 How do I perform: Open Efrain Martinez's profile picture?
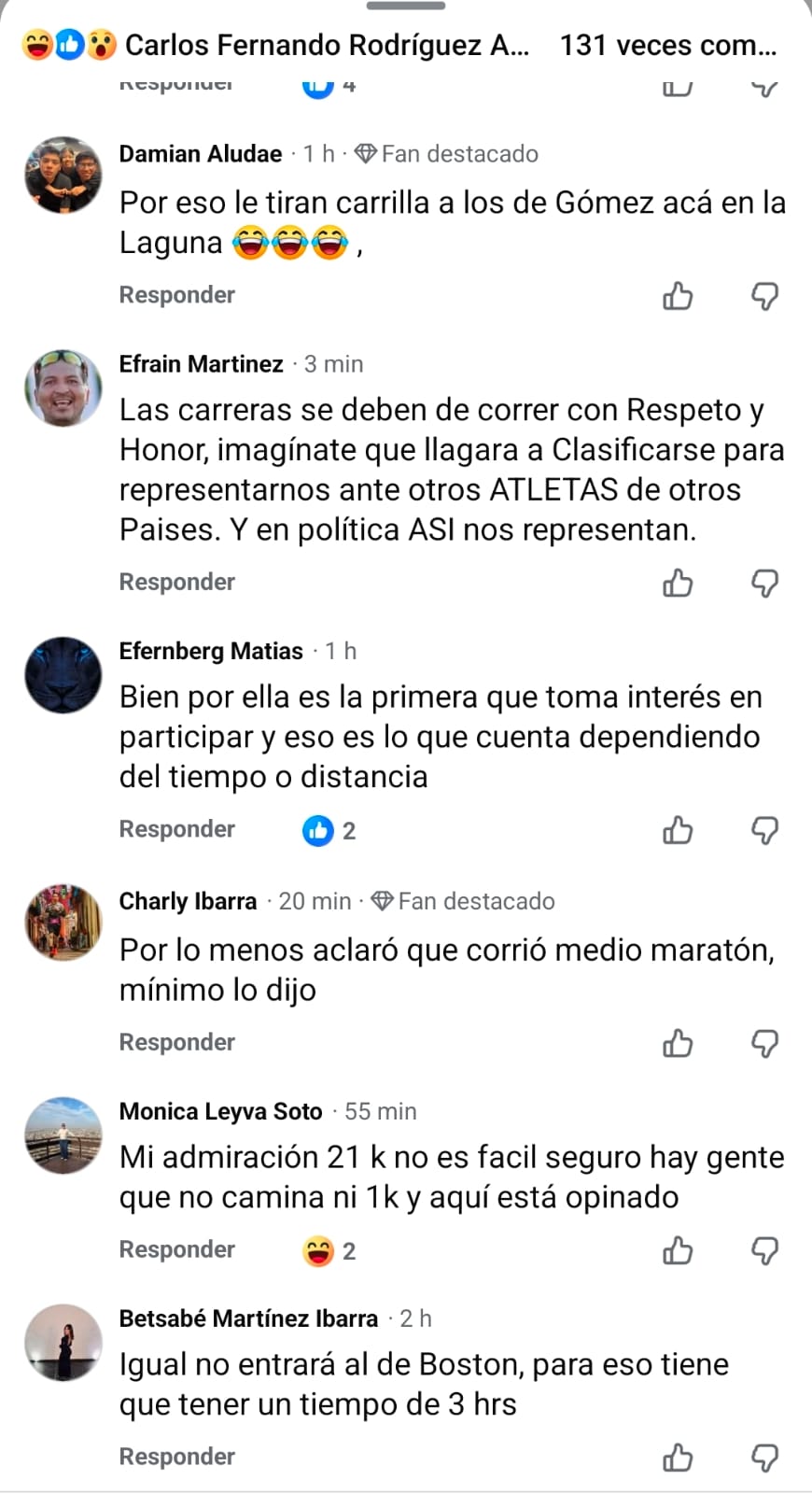[x=63, y=388]
